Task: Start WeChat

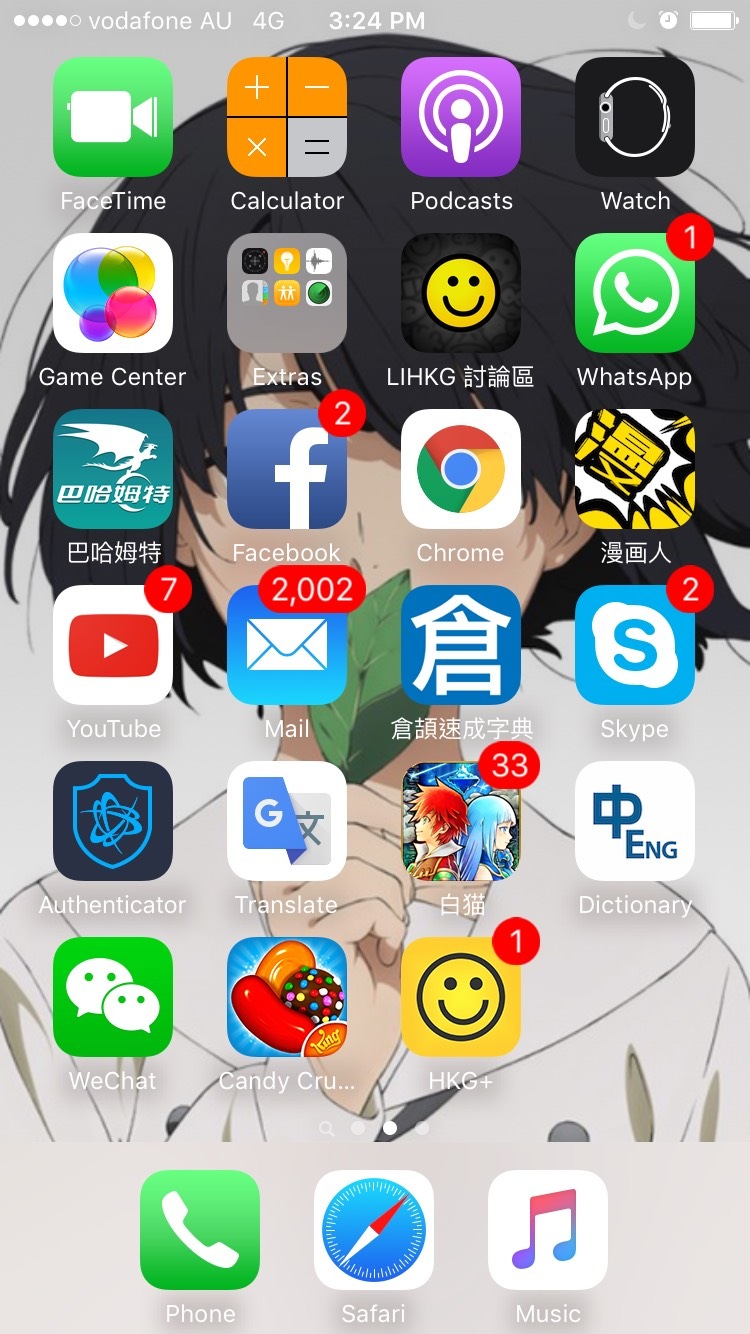Action: coord(113,996)
